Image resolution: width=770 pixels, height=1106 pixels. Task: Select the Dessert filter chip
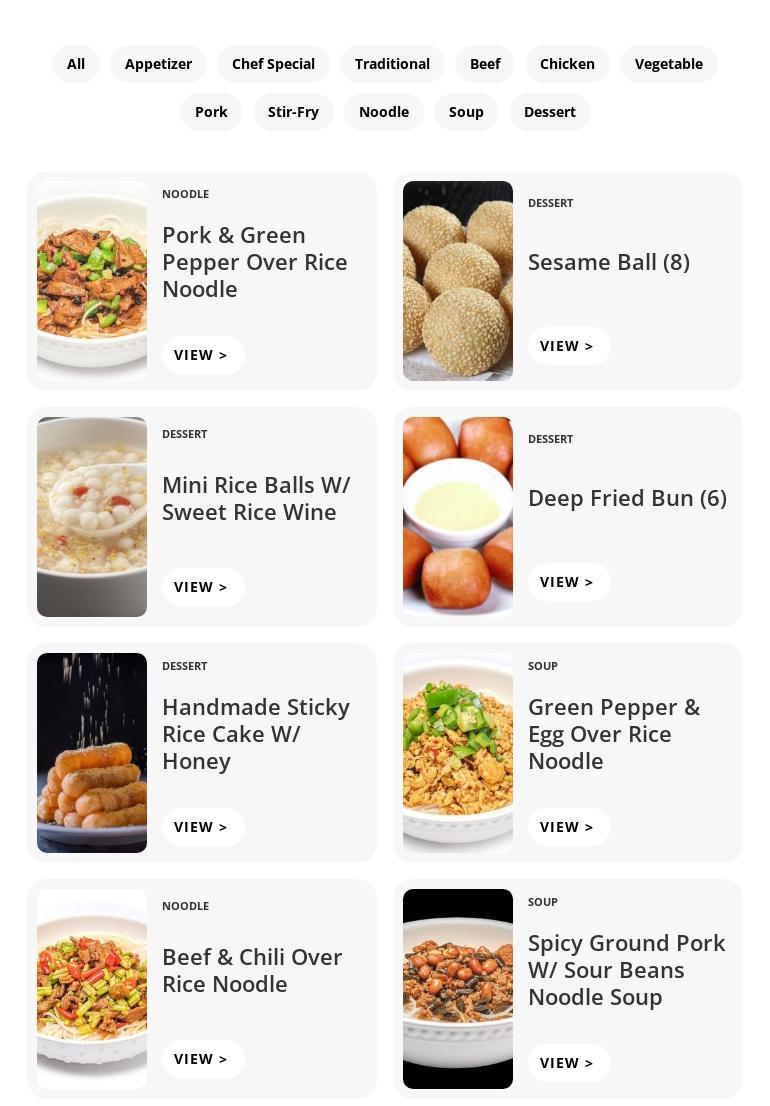550,112
